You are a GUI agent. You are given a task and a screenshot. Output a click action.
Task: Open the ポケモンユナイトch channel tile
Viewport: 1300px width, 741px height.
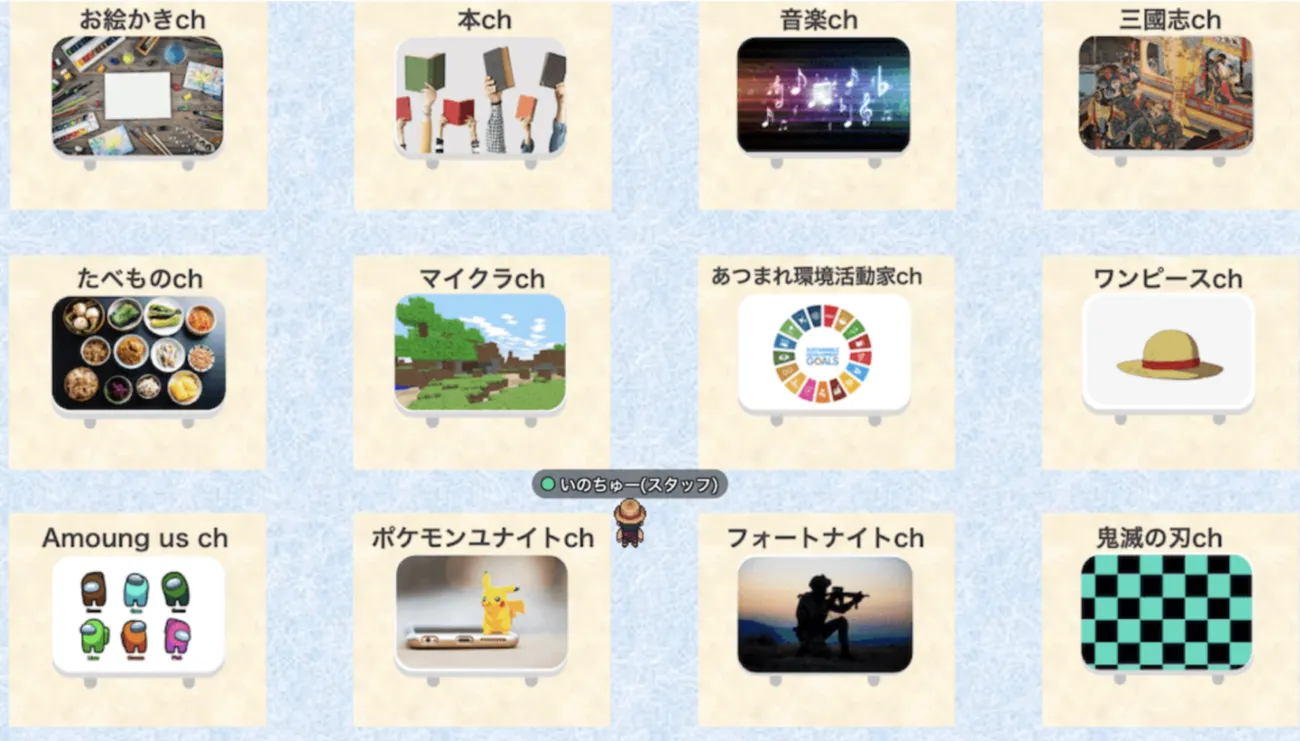(x=481, y=612)
